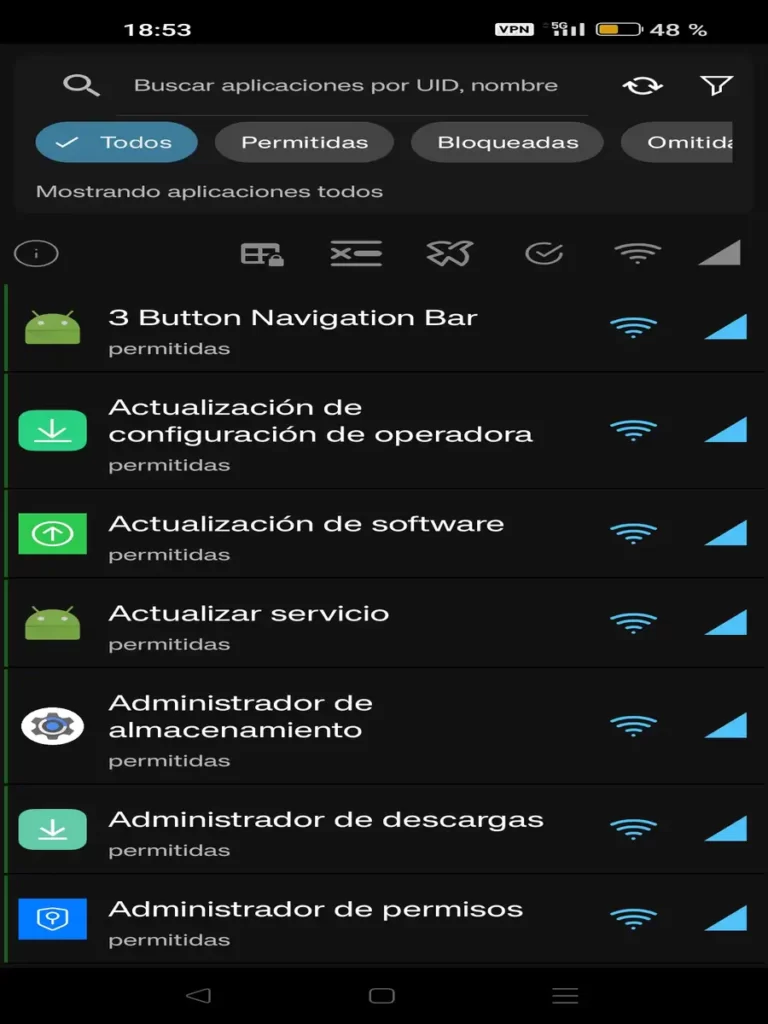This screenshot has width=768, height=1024.
Task: Click the checkmark column header icon
Action: click(x=542, y=253)
